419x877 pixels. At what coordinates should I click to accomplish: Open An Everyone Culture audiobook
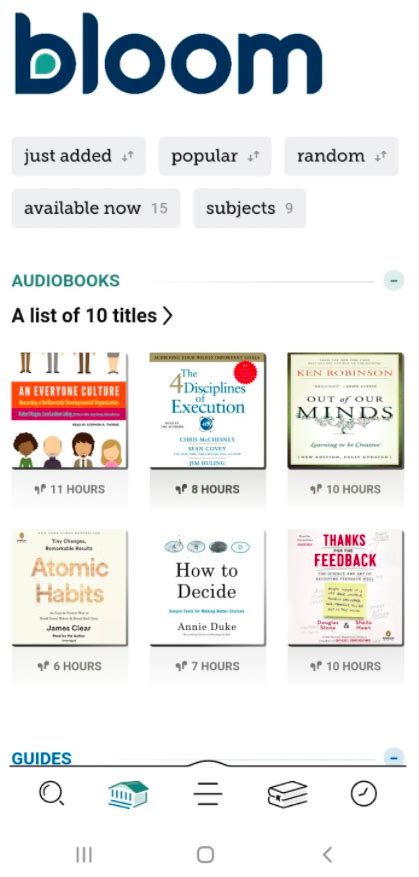click(x=70, y=411)
